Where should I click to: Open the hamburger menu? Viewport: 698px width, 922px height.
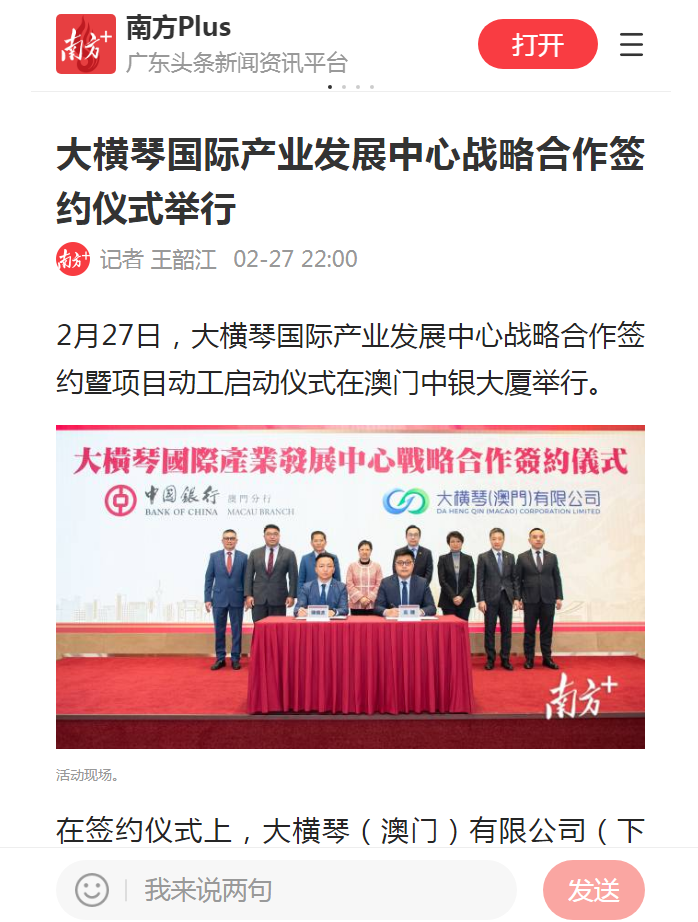coord(631,45)
